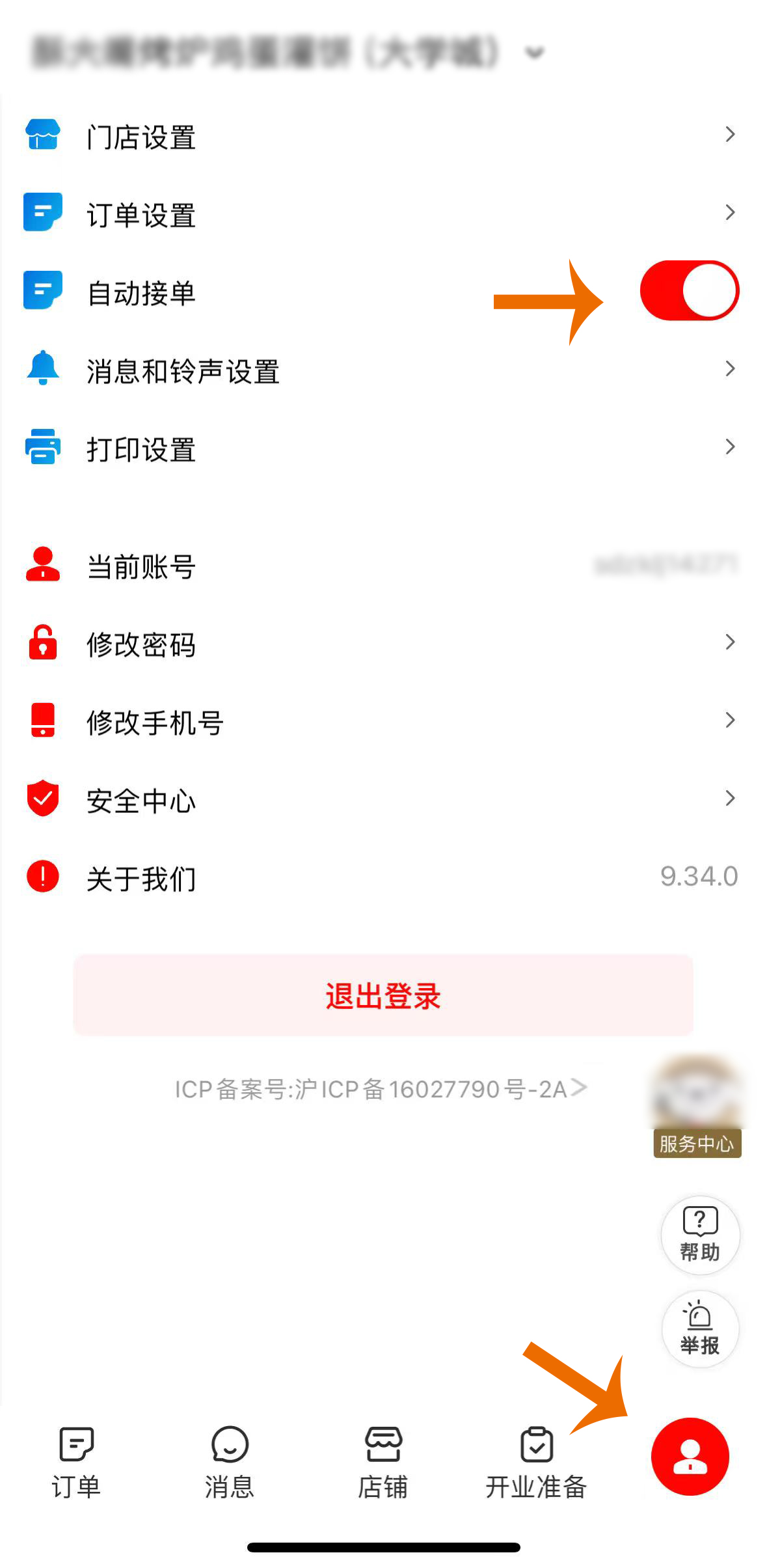Open 消息和铃声设置 notification bell settings

coord(42,370)
